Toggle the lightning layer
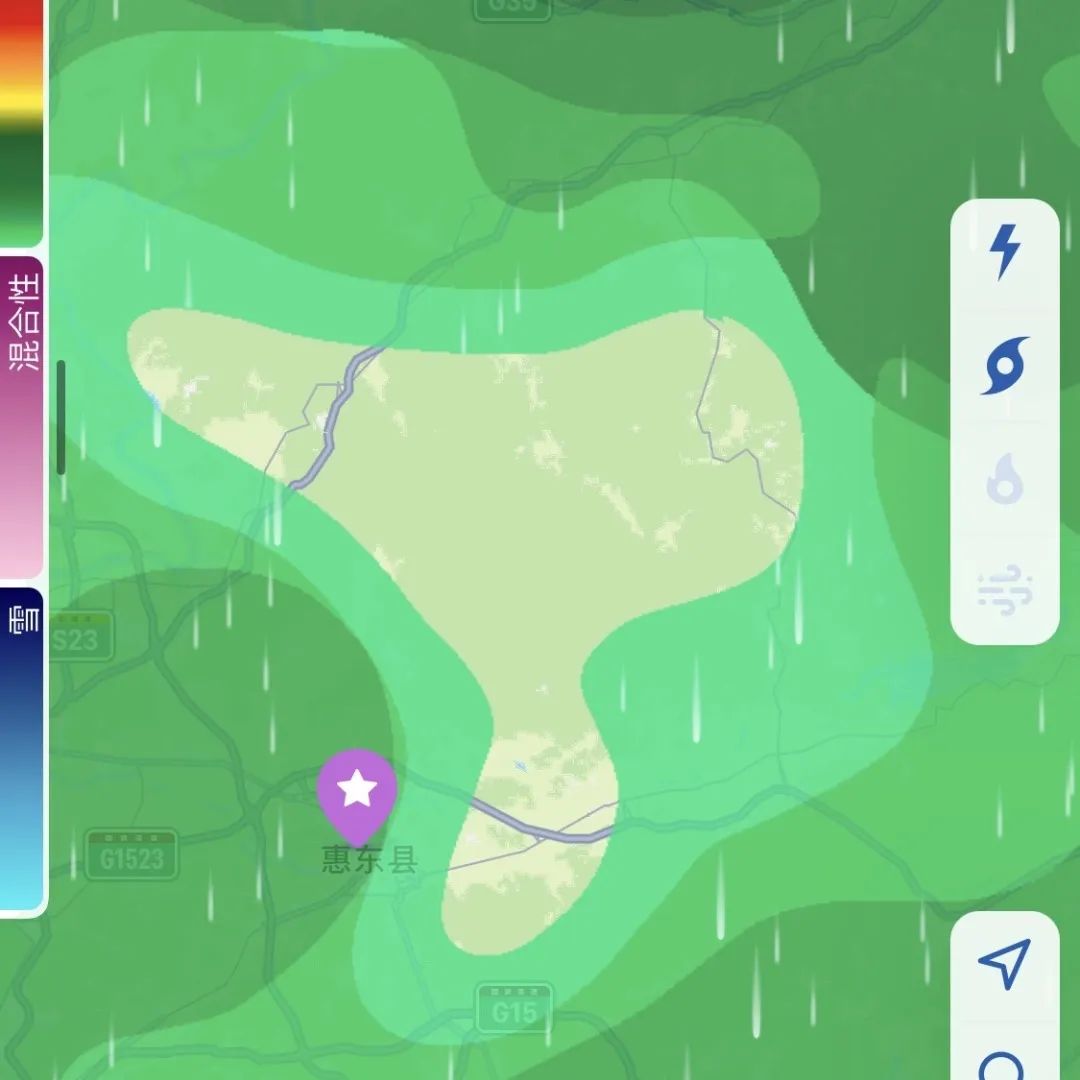Viewport: 1080px width, 1080px height. click(x=1005, y=252)
